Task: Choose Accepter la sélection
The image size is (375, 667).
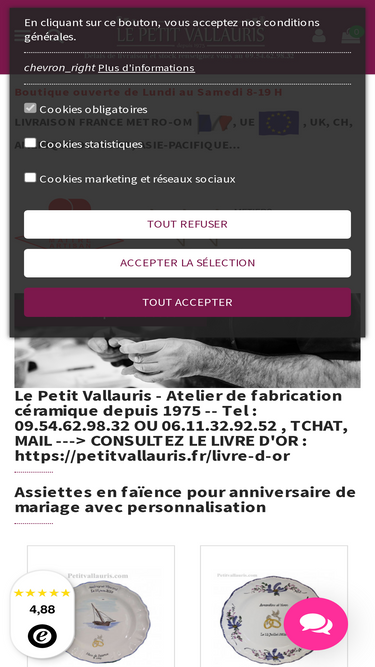Action: coord(188,263)
